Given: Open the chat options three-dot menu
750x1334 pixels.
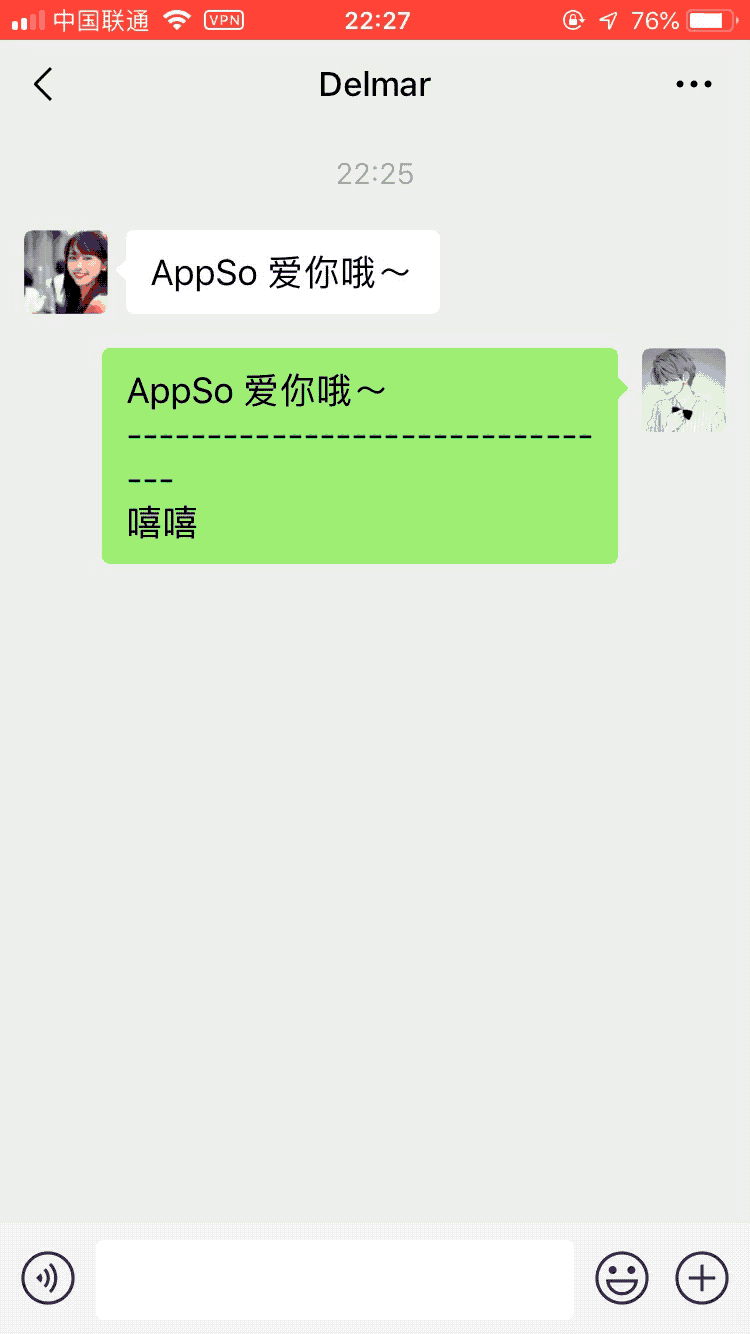Looking at the screenshot, I should coord(694,85).
